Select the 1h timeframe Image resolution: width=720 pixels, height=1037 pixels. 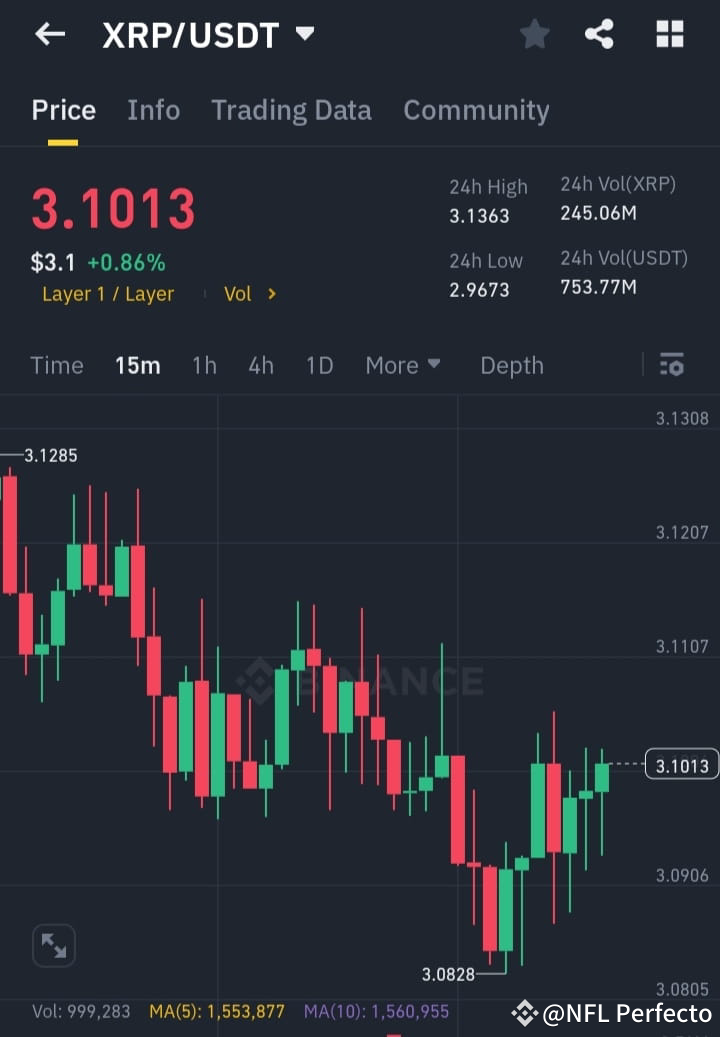pos(204,365)
